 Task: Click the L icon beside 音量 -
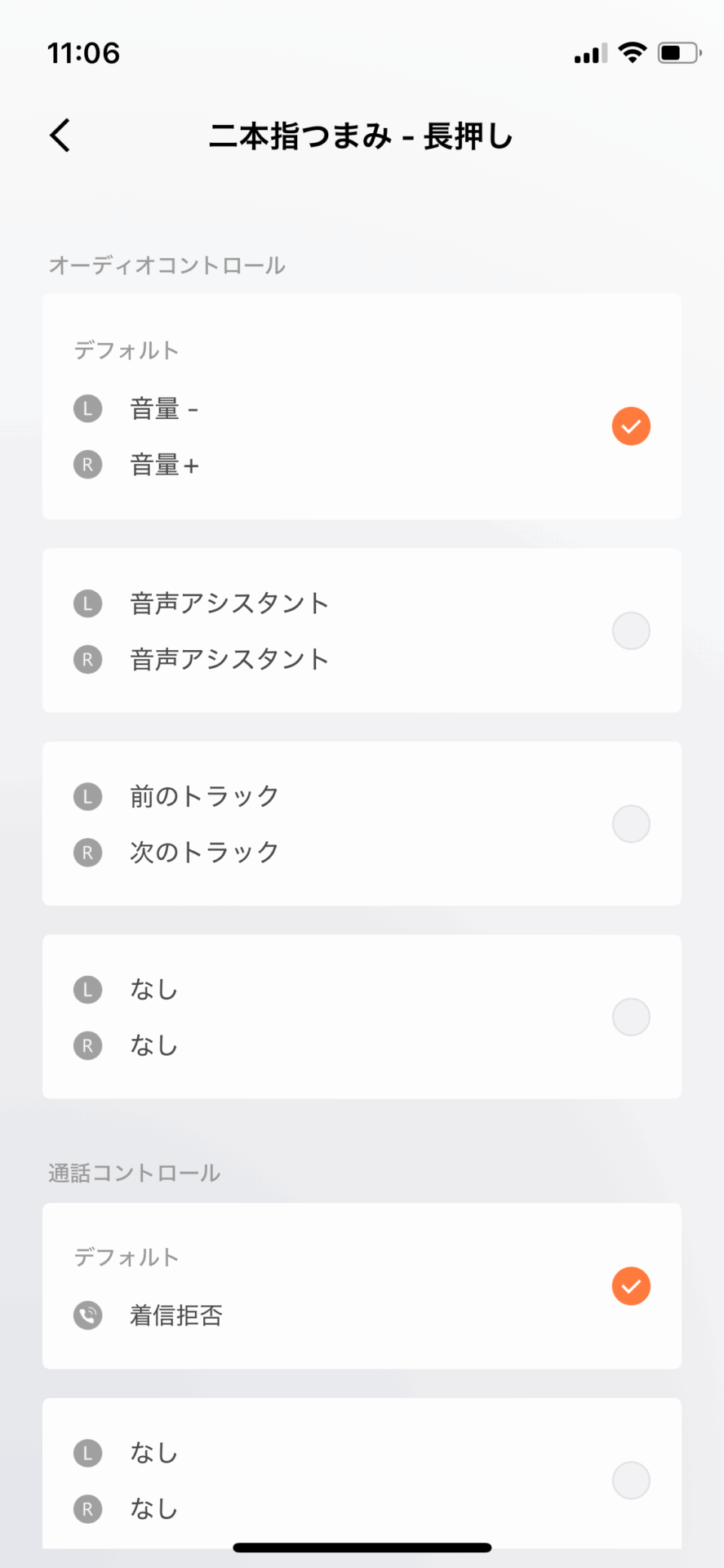[87, 408]
